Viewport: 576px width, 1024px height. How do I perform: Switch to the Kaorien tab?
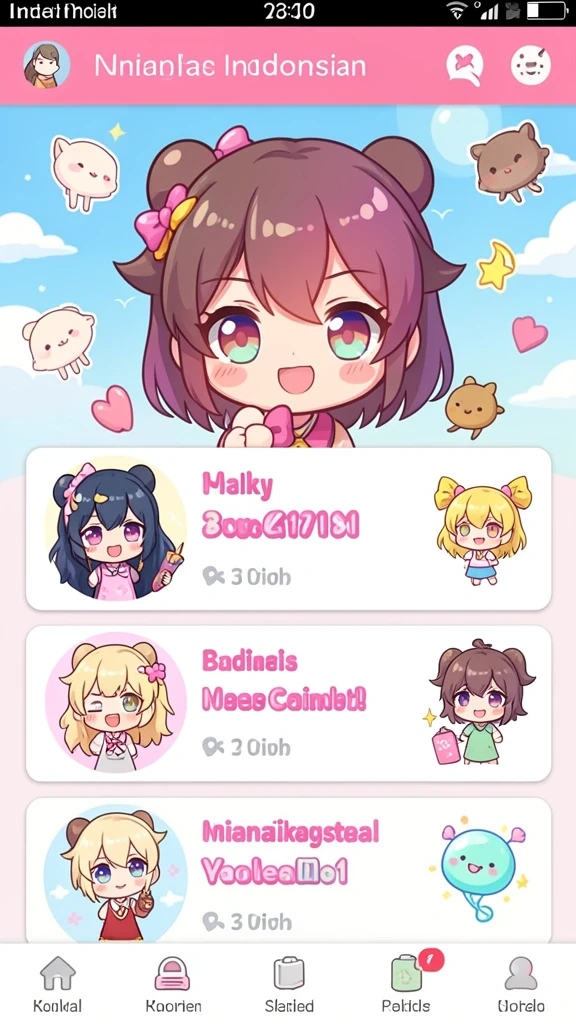tap(173, 984)
